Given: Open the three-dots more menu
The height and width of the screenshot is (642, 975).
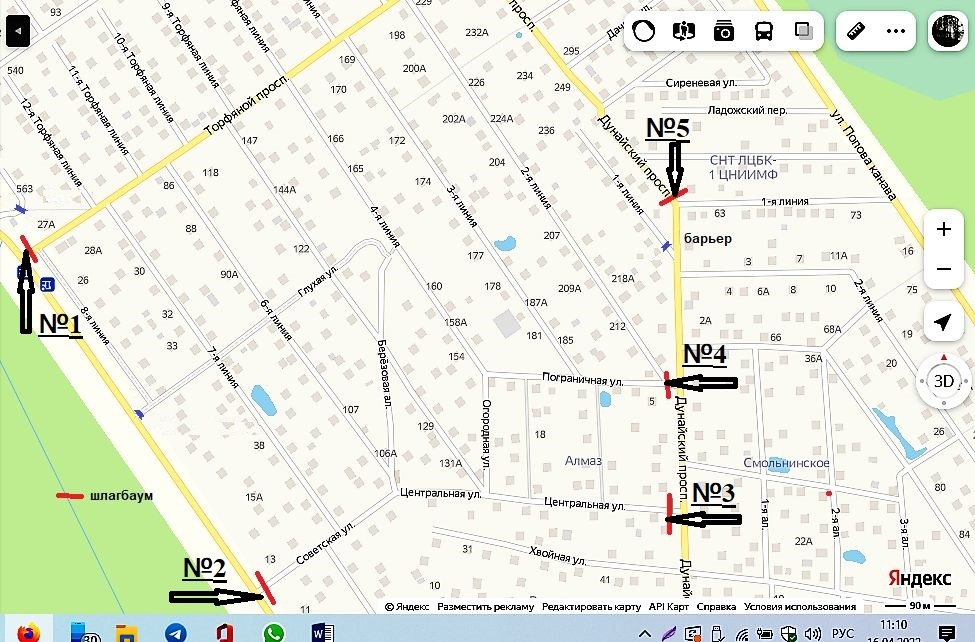Looking at the screenshot, I should (896, 31).
